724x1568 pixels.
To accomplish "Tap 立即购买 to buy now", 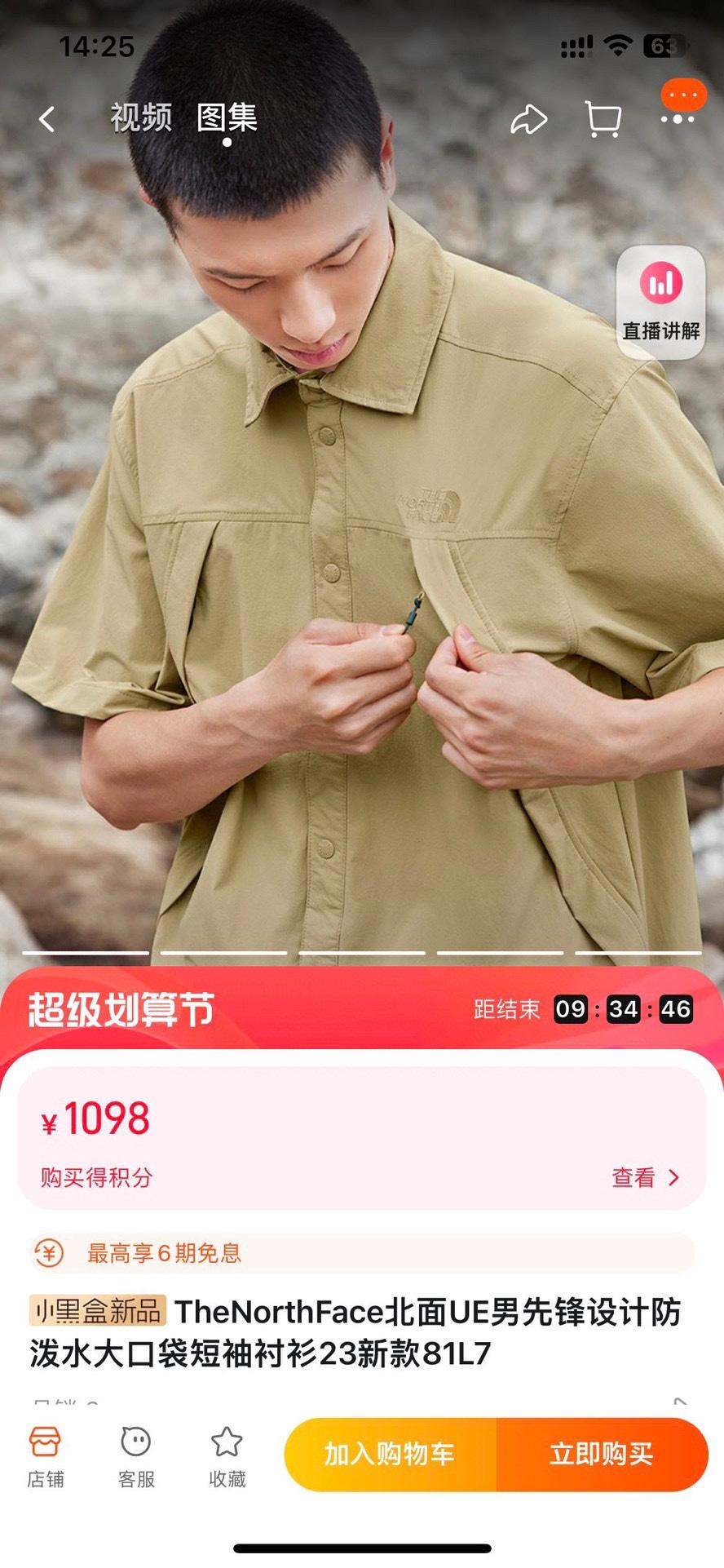I will (602, 1454).
